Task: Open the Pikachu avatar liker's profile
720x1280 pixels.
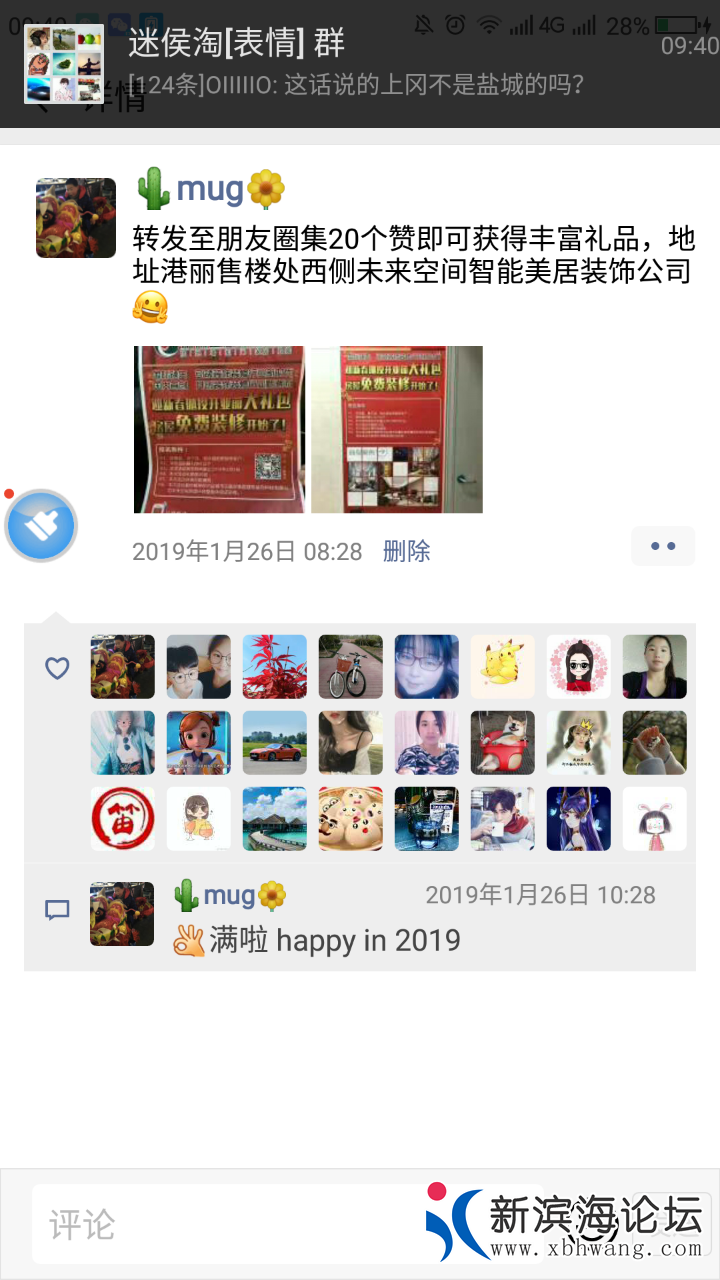Action: pyautogui.click(x=503, y=666)
